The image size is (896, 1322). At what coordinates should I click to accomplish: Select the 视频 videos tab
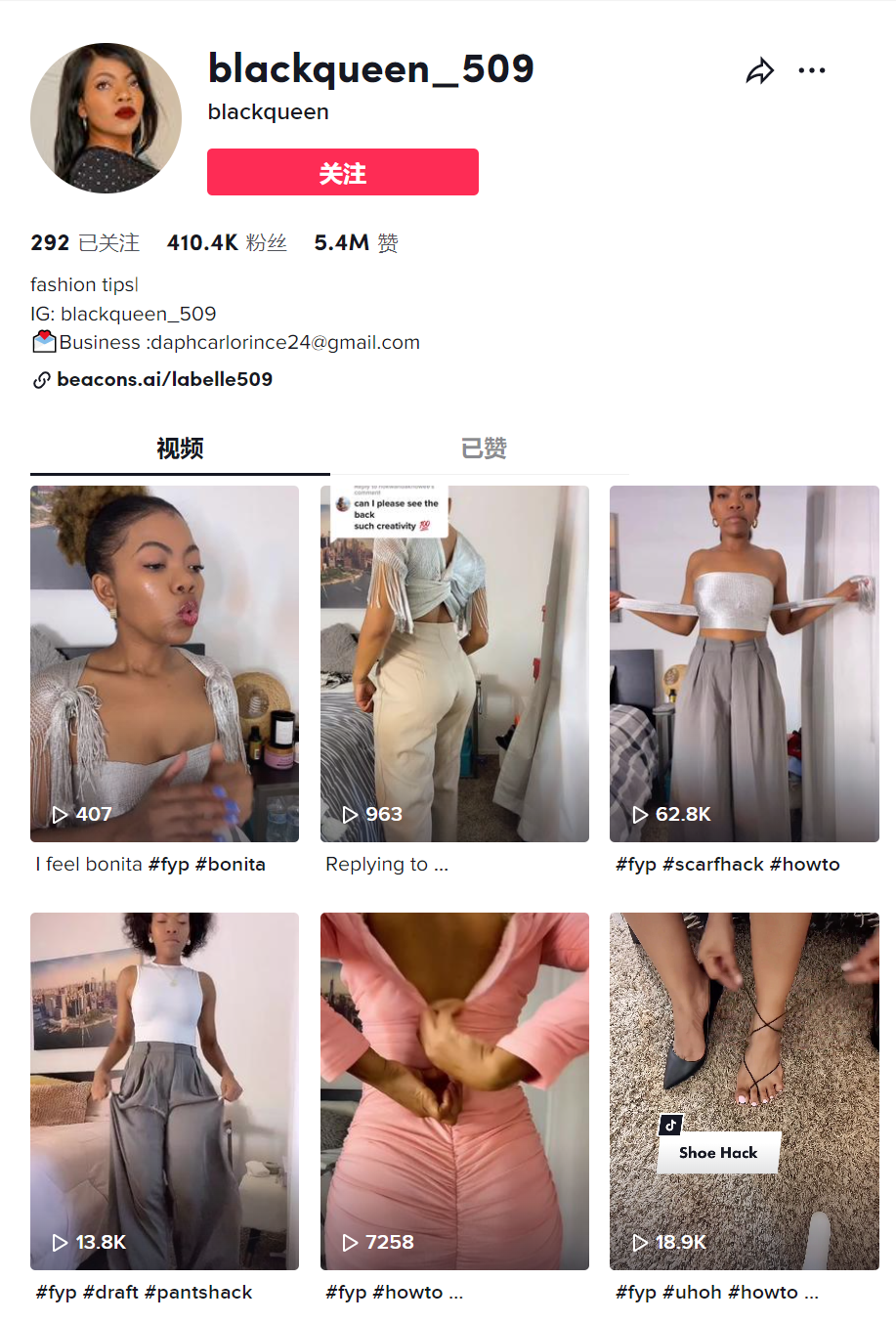click(180, 448)
